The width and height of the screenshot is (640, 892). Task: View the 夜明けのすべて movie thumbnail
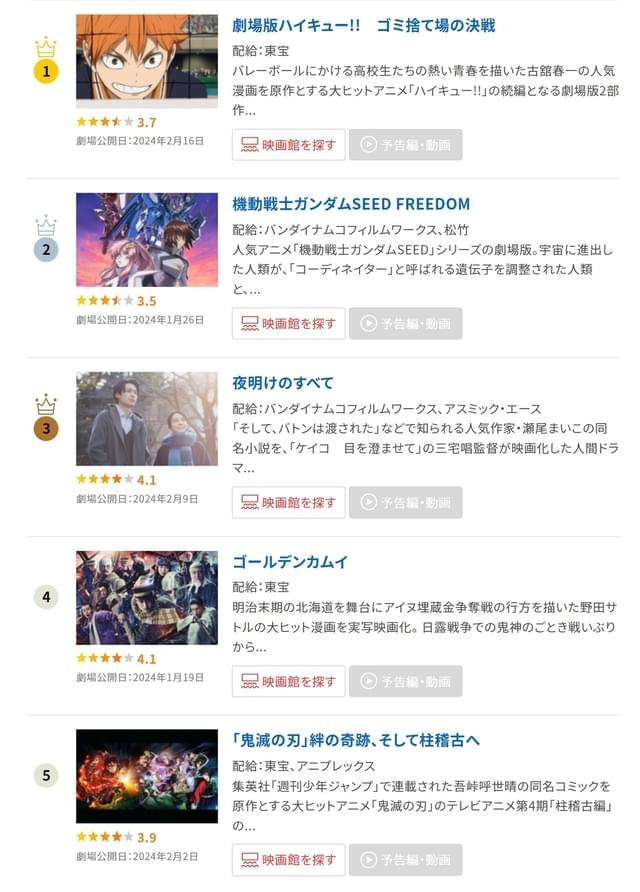pos(146,419)
